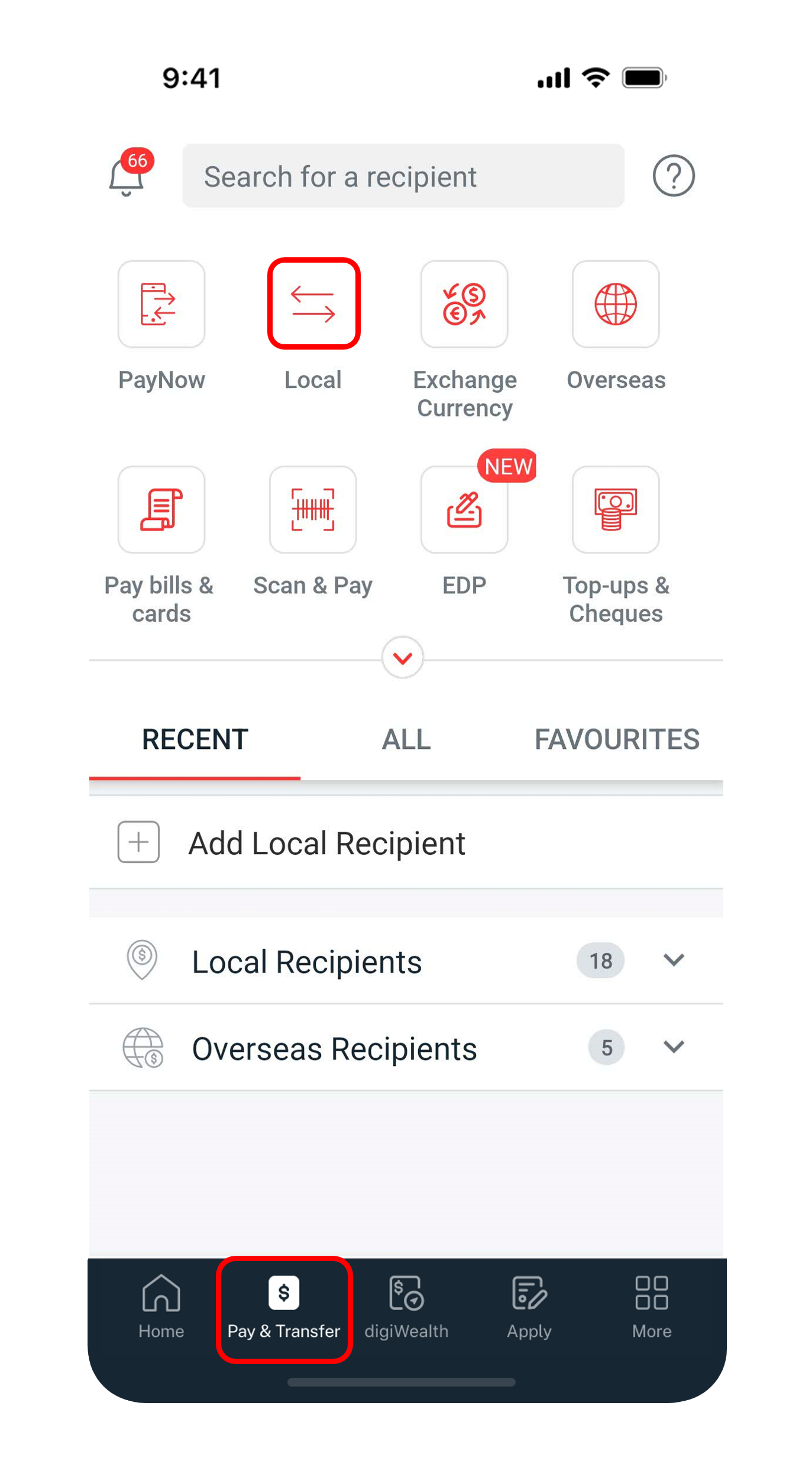This screenshot has height=1464, width=812.
Task: Open the PayNow transfer icon
Action: (160, 305)
